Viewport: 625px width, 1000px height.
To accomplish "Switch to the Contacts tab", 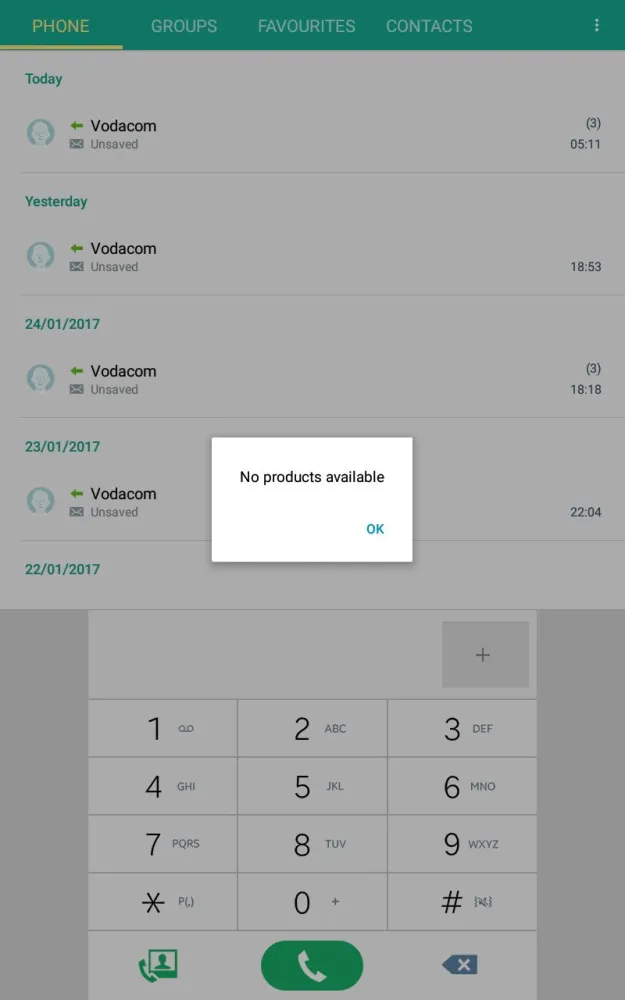I will point(429,26).
